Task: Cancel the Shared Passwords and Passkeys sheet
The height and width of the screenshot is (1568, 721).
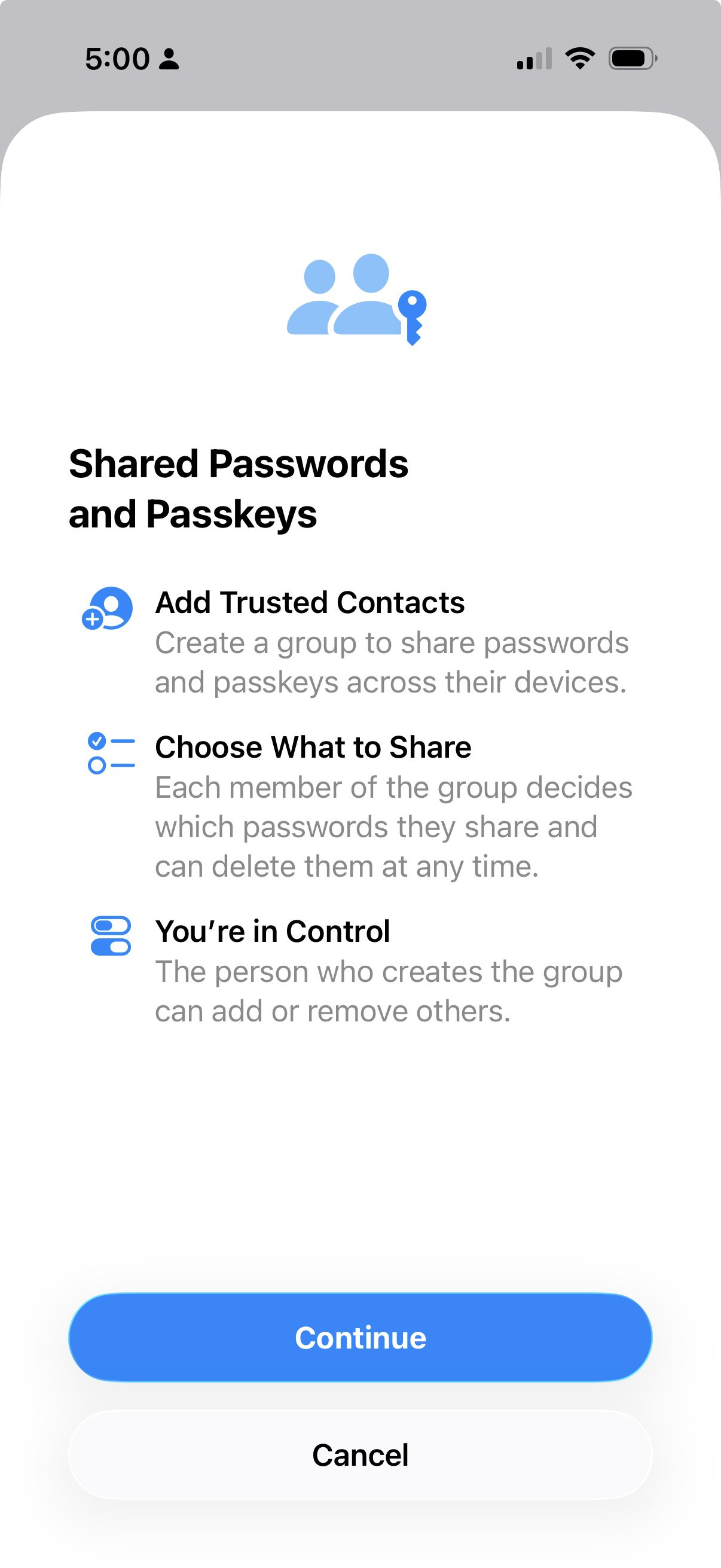Action: [x=360, y=1455]
